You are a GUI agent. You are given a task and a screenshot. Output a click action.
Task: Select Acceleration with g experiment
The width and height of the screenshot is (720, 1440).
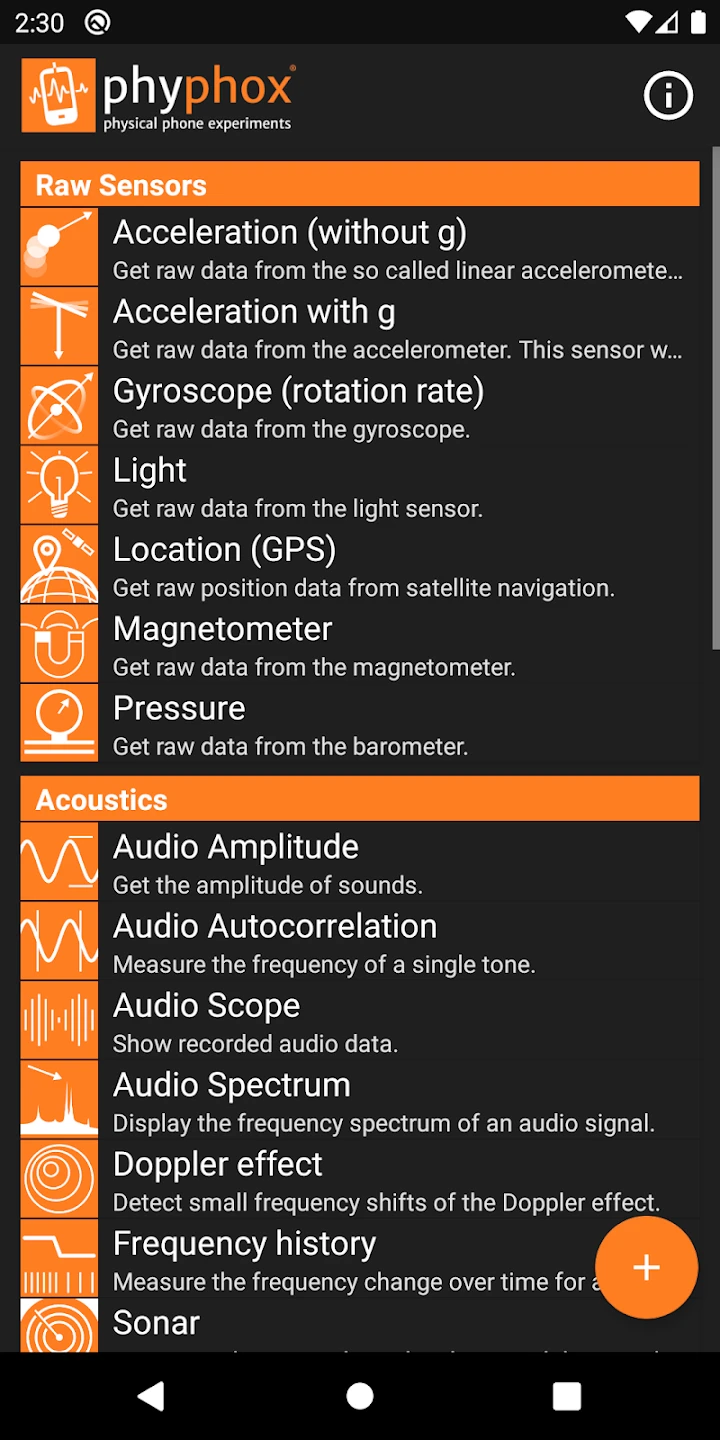[x=360, y=326]
